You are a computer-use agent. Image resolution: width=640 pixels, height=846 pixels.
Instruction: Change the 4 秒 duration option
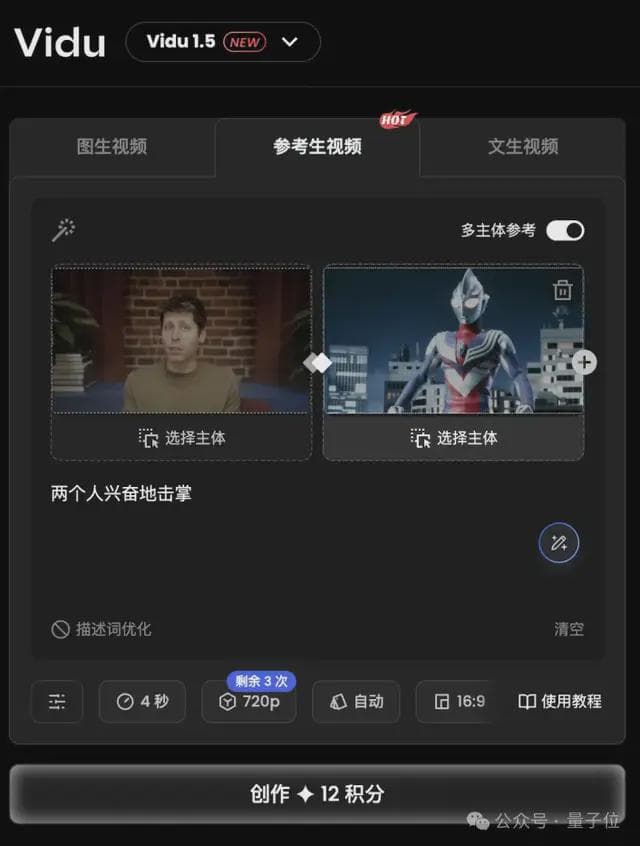[x=142, y=702]
